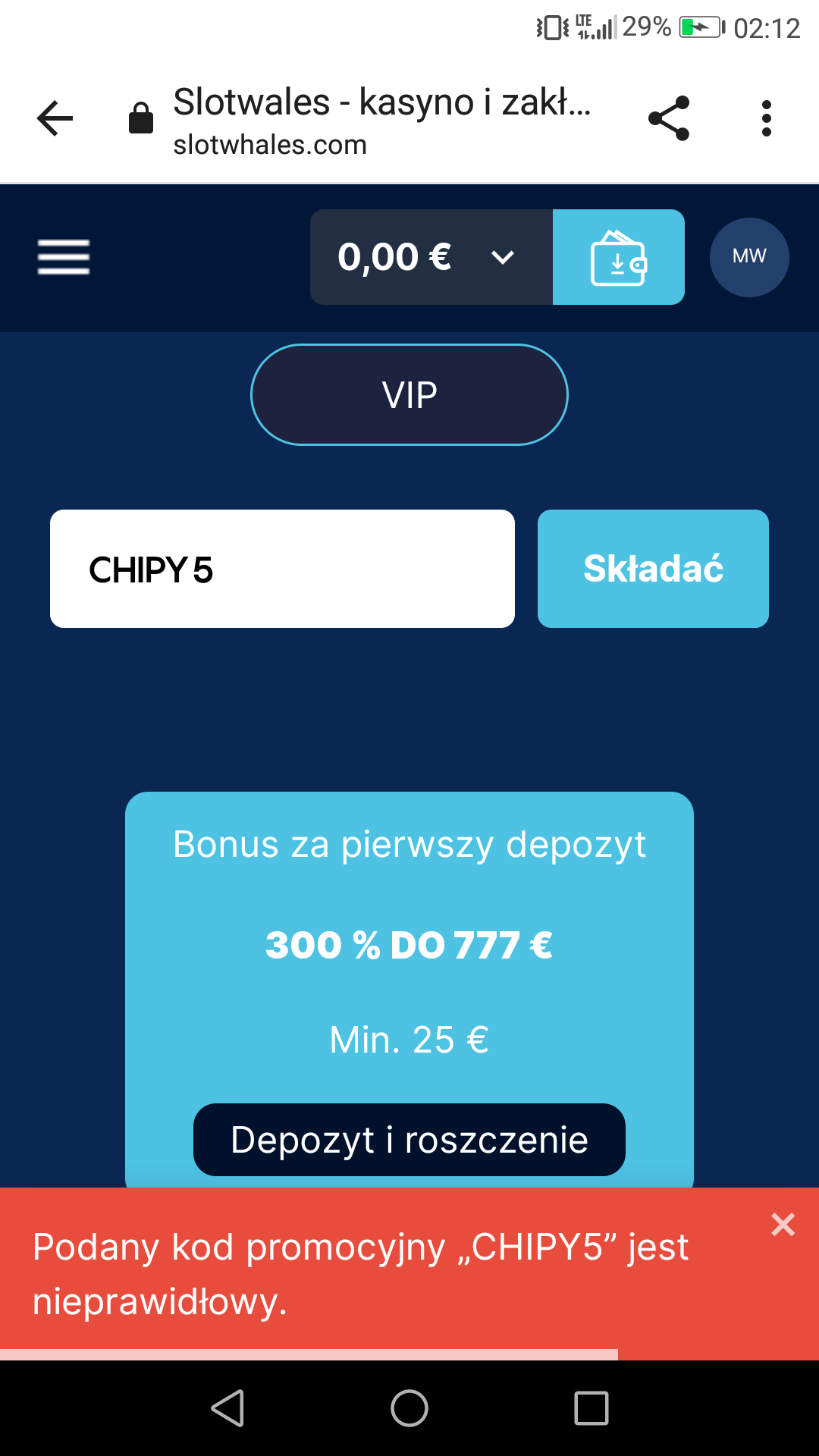Open recent apps view
This screenshot has height=1456, width=819.
coord(591,1408)
